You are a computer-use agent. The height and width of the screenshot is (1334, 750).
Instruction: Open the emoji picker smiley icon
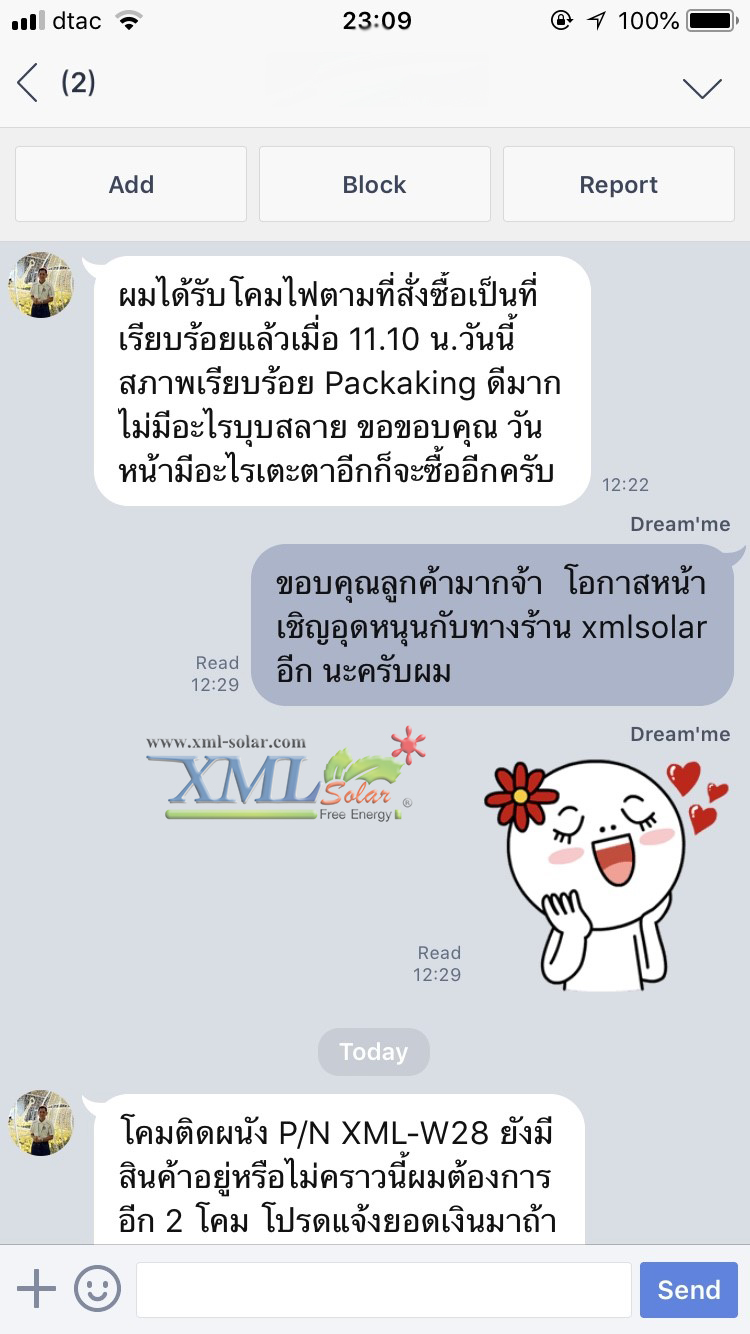pyautogui.click(x=97, y=1289)
